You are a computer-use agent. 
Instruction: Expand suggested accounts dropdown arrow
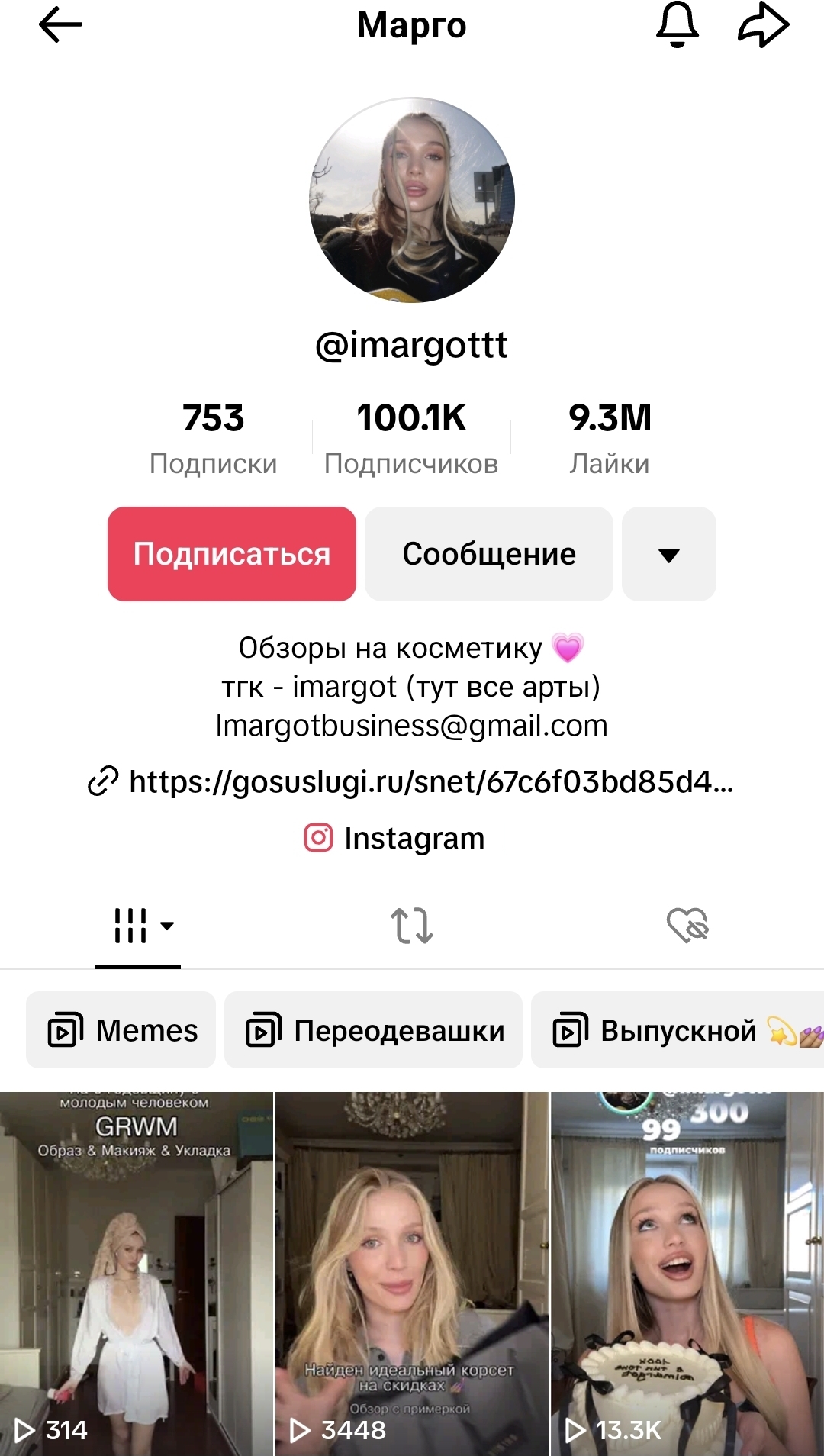click(x=669, y=554)
